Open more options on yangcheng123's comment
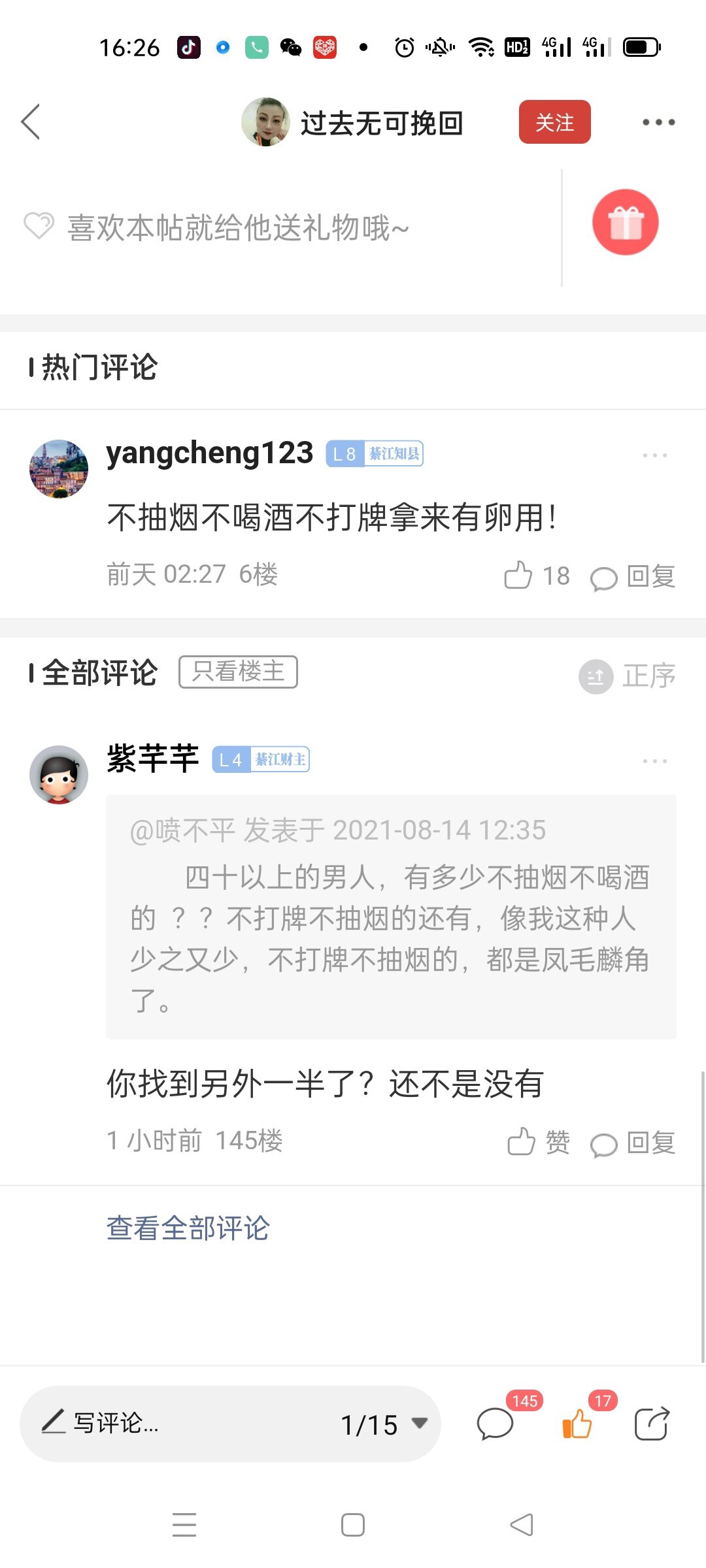Image resolution: width=706 pixels, height=1568 pixels. click(x=654, y=455)
